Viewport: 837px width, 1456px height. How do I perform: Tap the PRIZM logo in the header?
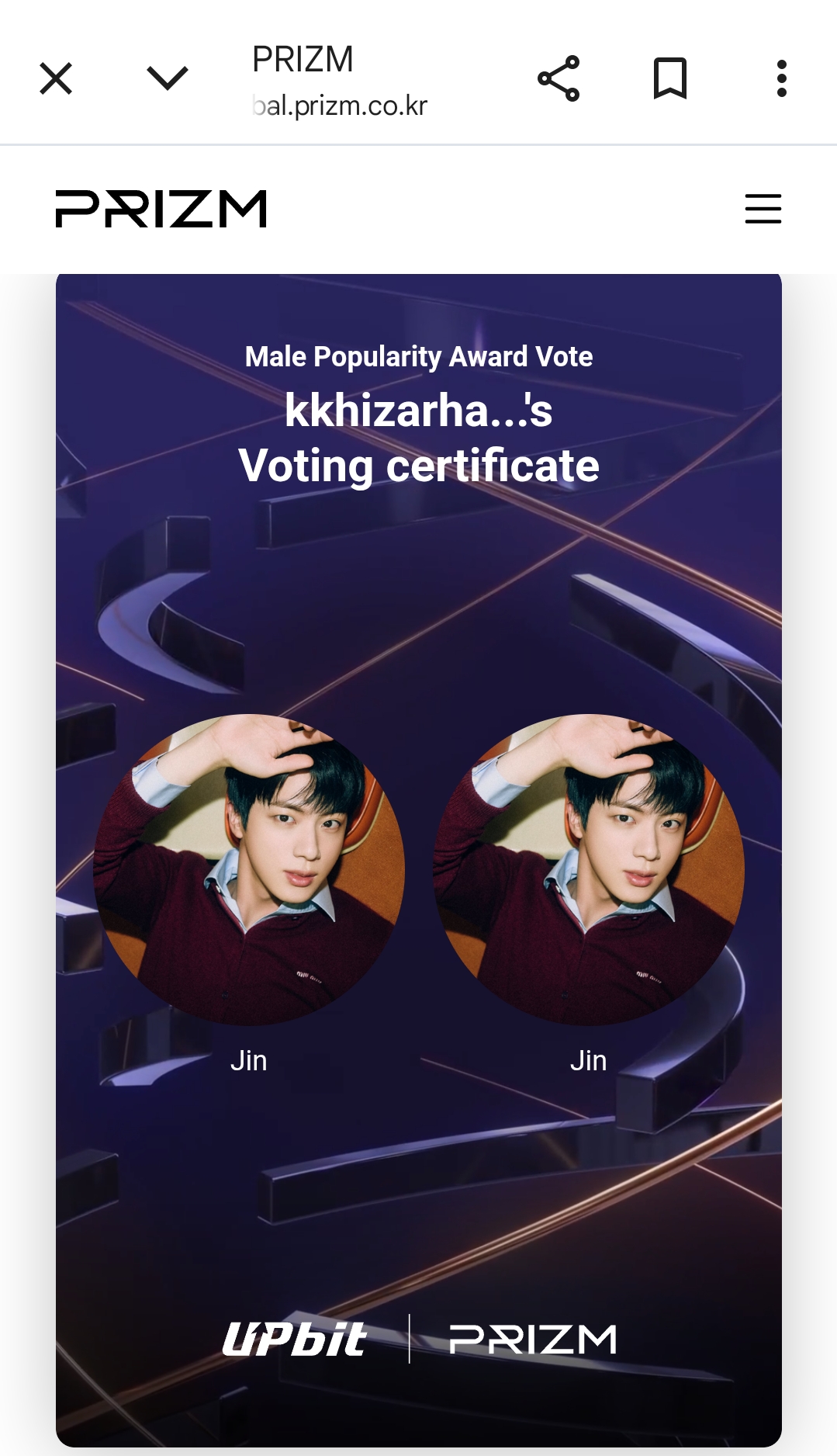161,209
